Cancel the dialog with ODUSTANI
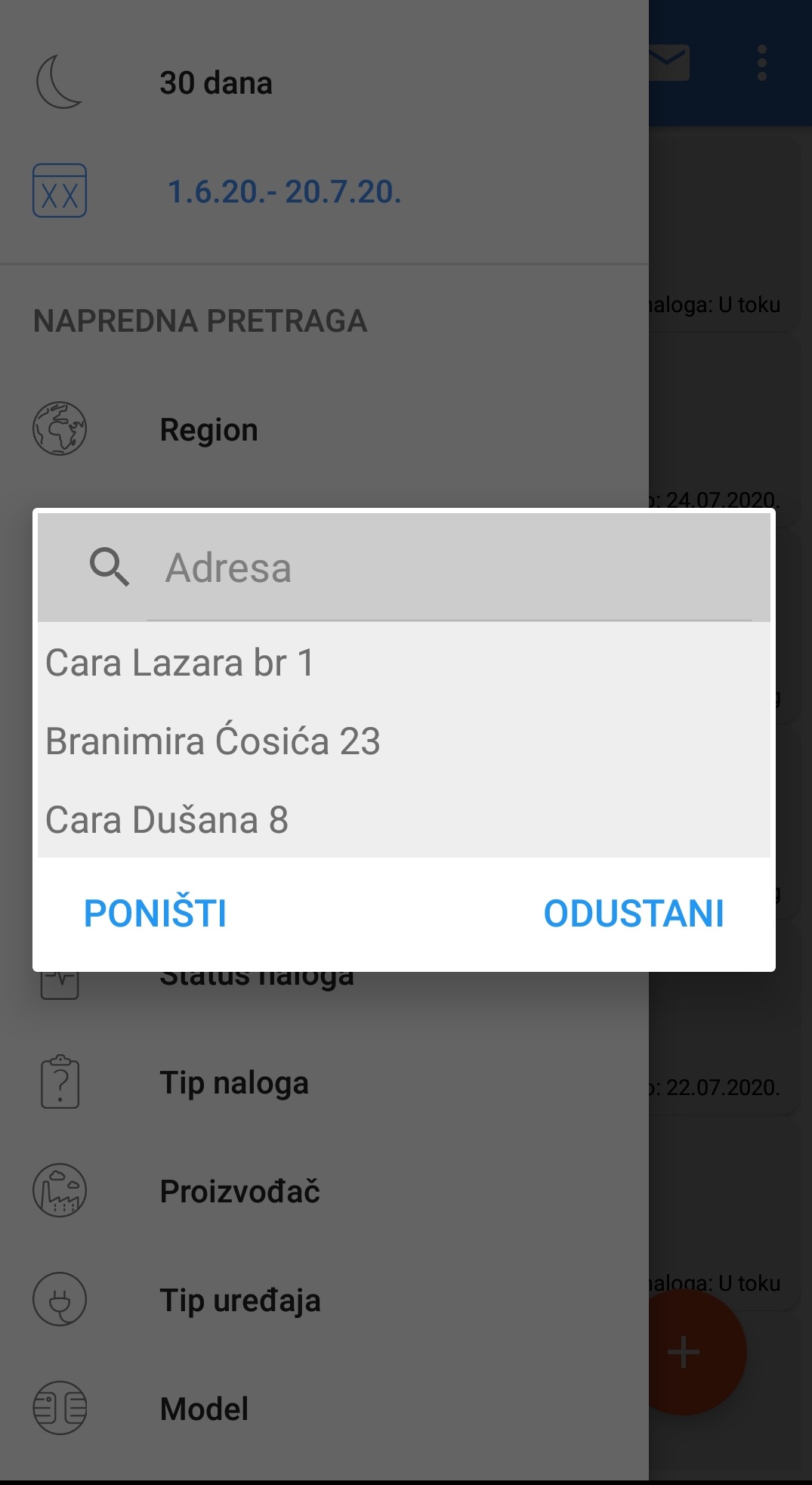The image size is (812, 1485). [633, 913]
